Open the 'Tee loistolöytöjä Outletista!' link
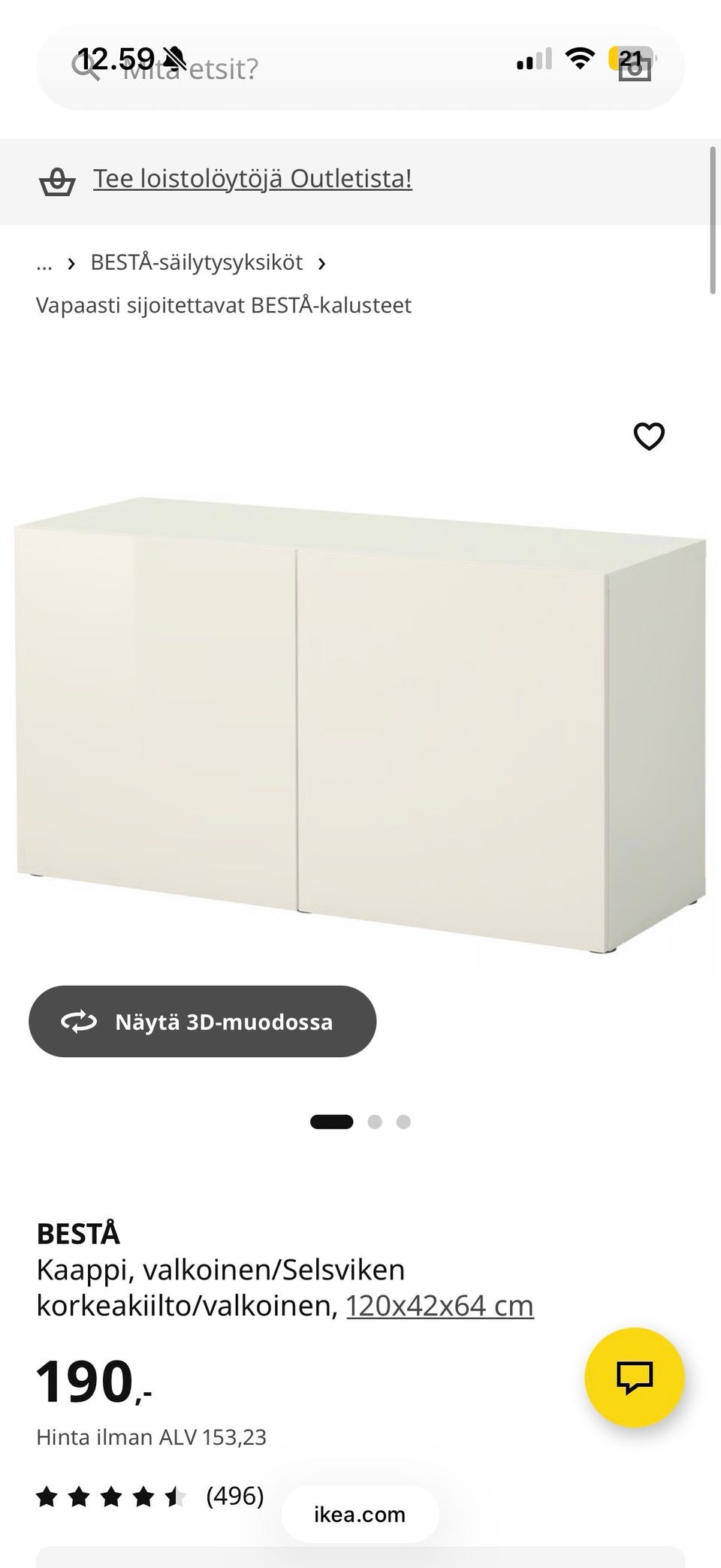Image resolution: width=721 pixels, height=1568 pixels. click(x=252, y=179)
